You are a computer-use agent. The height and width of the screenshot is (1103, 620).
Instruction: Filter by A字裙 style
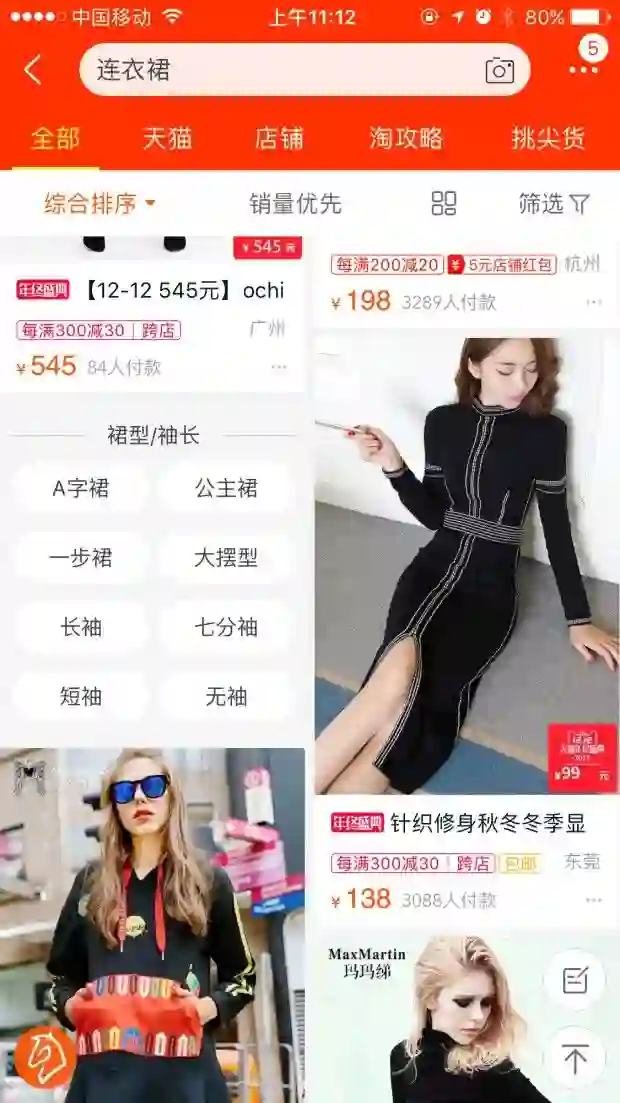point(81,488)
